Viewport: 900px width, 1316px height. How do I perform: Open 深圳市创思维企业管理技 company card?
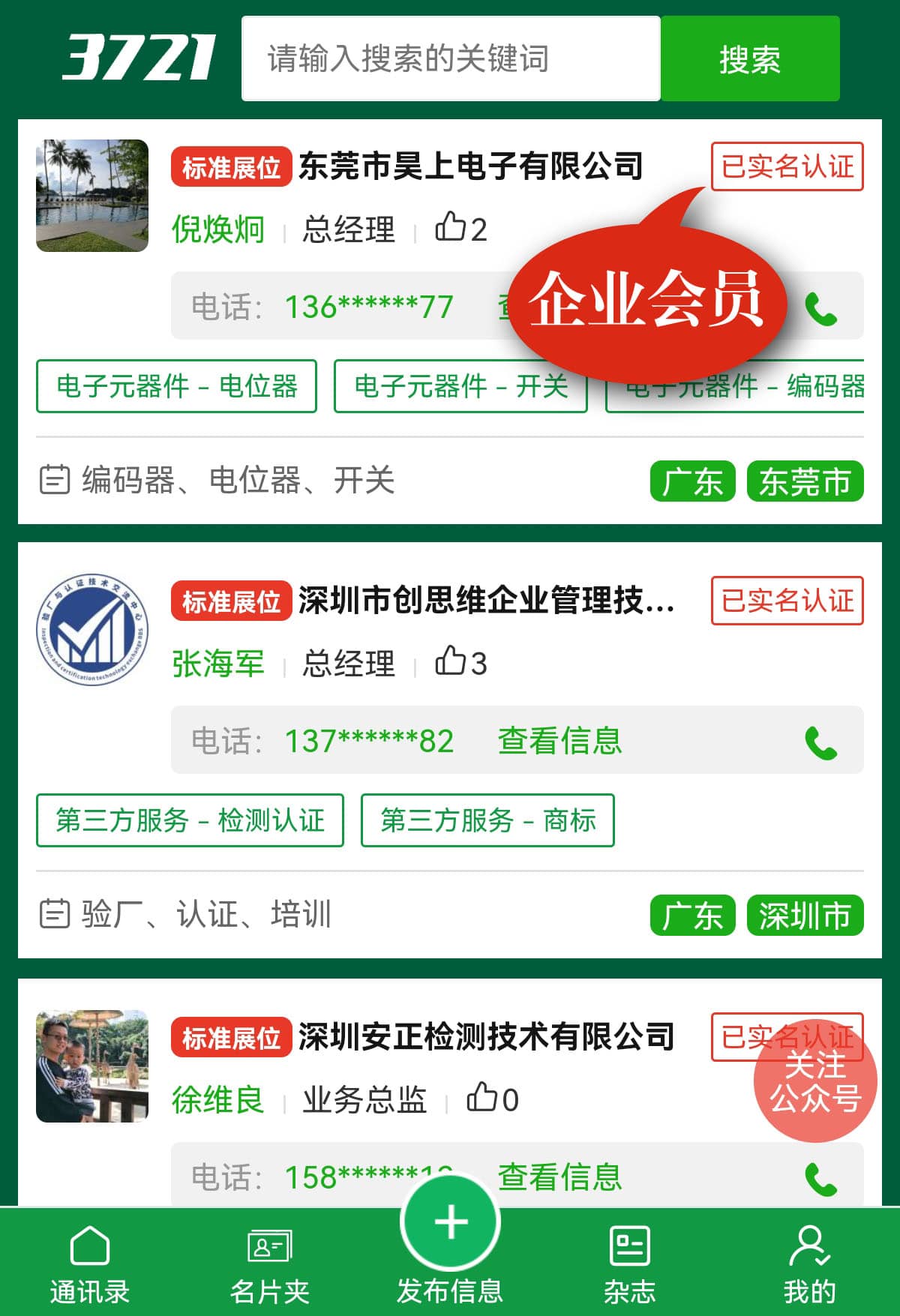(486, 601)
